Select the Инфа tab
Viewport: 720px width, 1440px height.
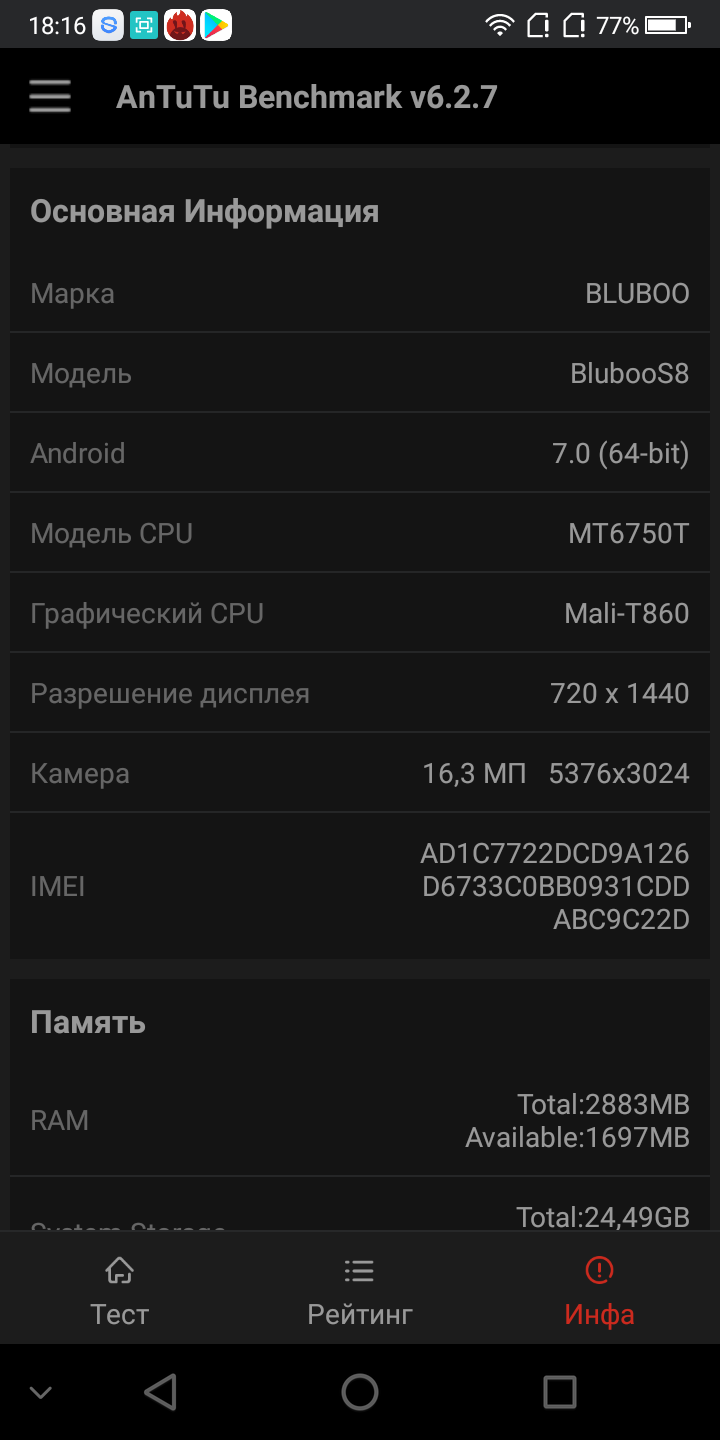[x=599, y=1290]
